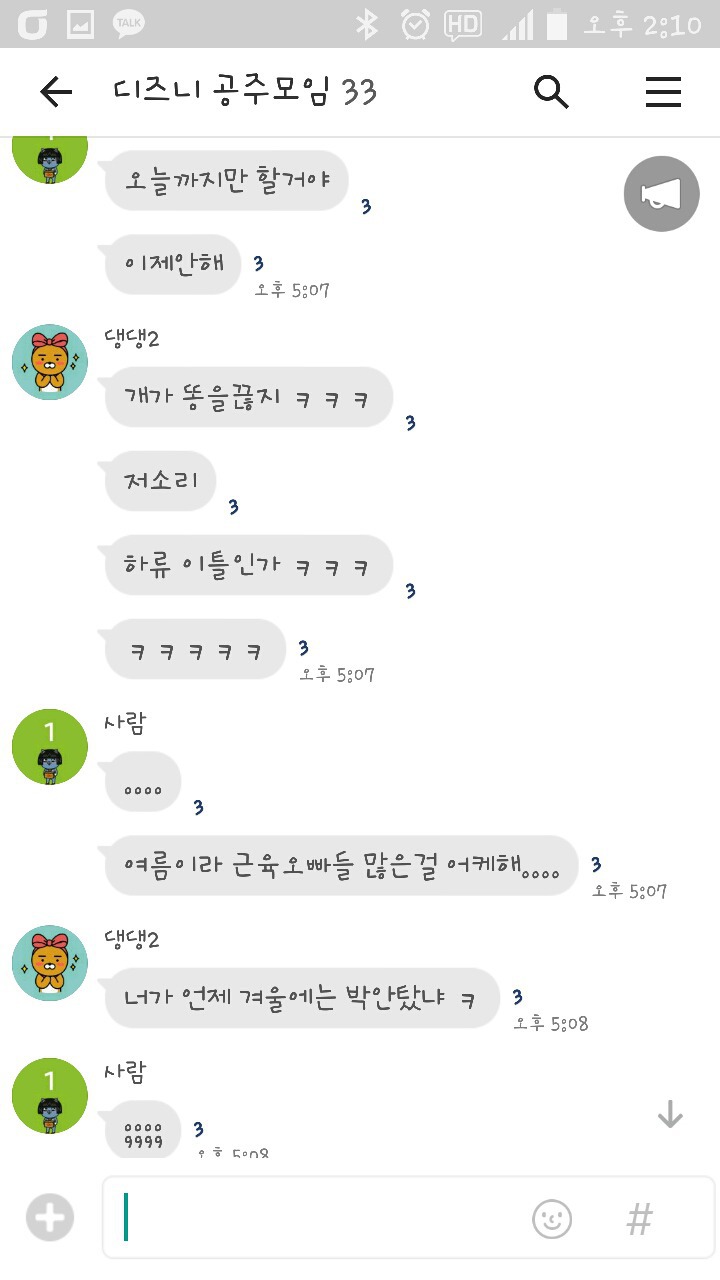Tap the down arrow to jump to newest messages
Viewport: 720px width, 1280px height.
[x=669, y=1112]
